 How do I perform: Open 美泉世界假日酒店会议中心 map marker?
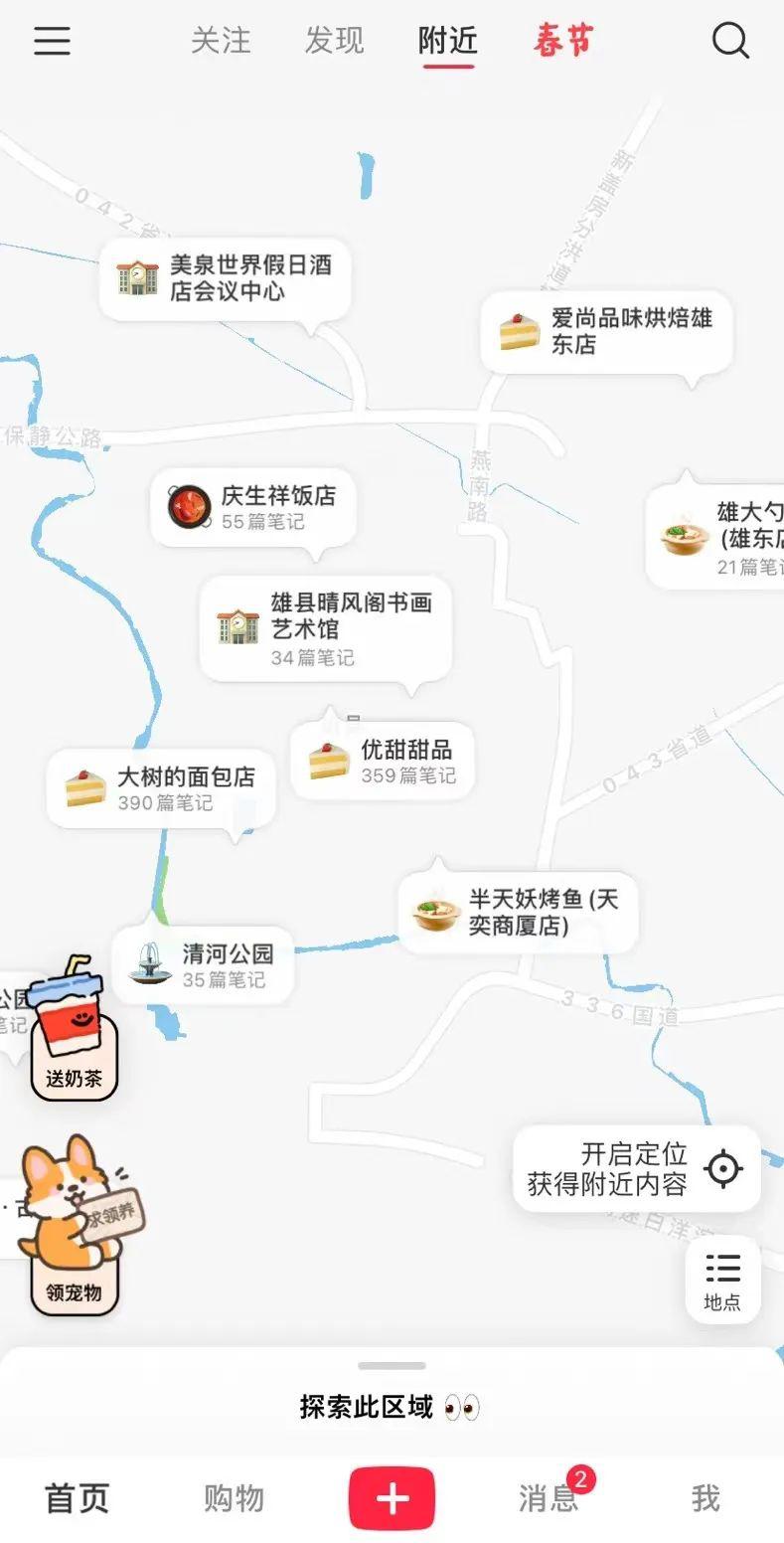(x=226, y=278)
